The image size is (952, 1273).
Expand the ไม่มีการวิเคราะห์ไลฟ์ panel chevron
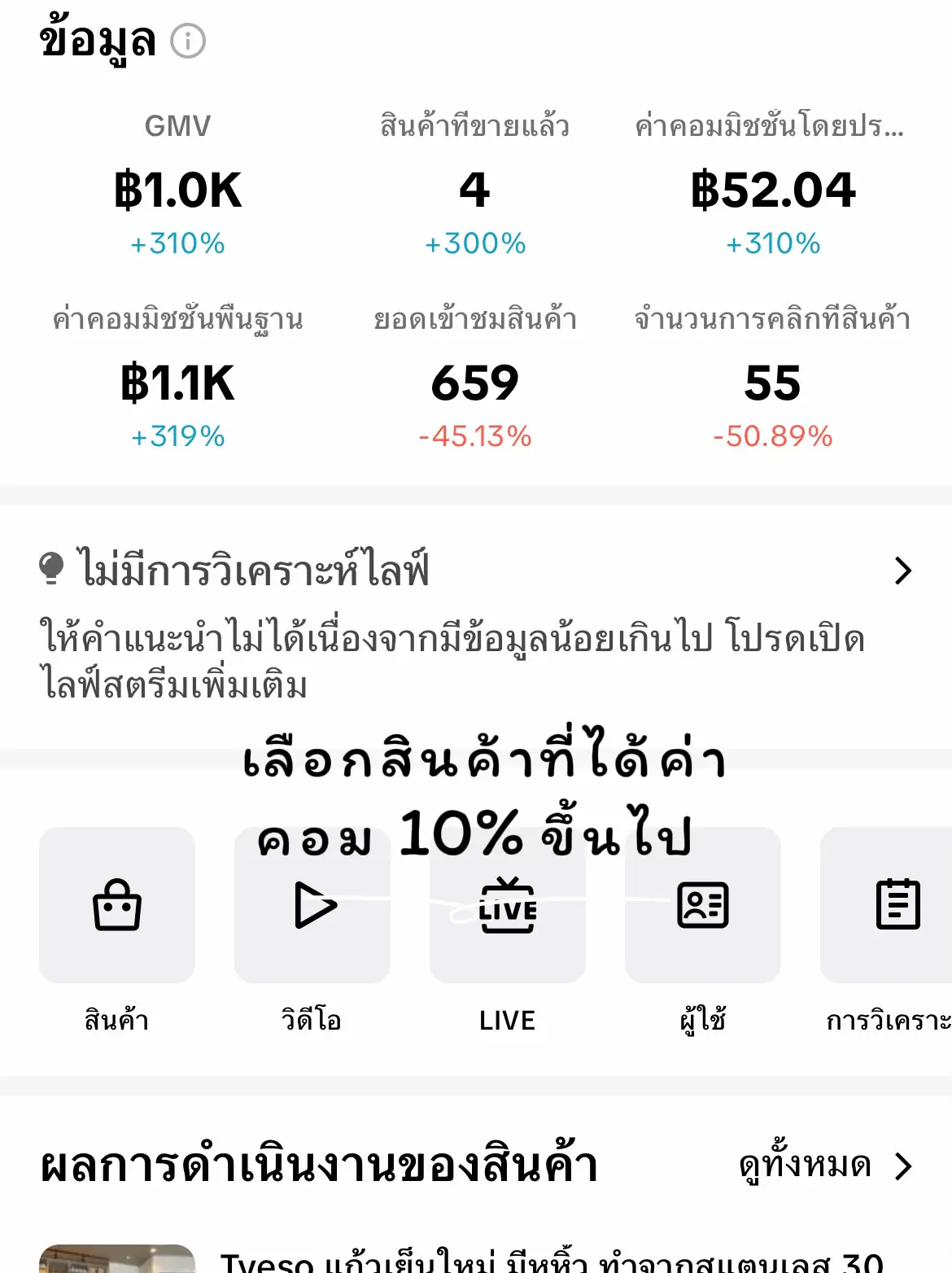903,570
